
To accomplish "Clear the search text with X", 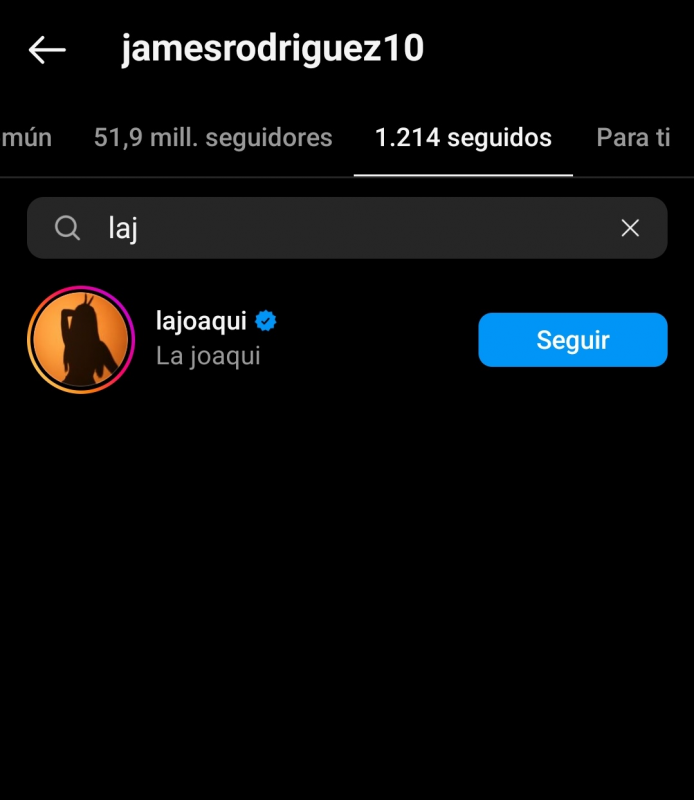I will (630, 228).
